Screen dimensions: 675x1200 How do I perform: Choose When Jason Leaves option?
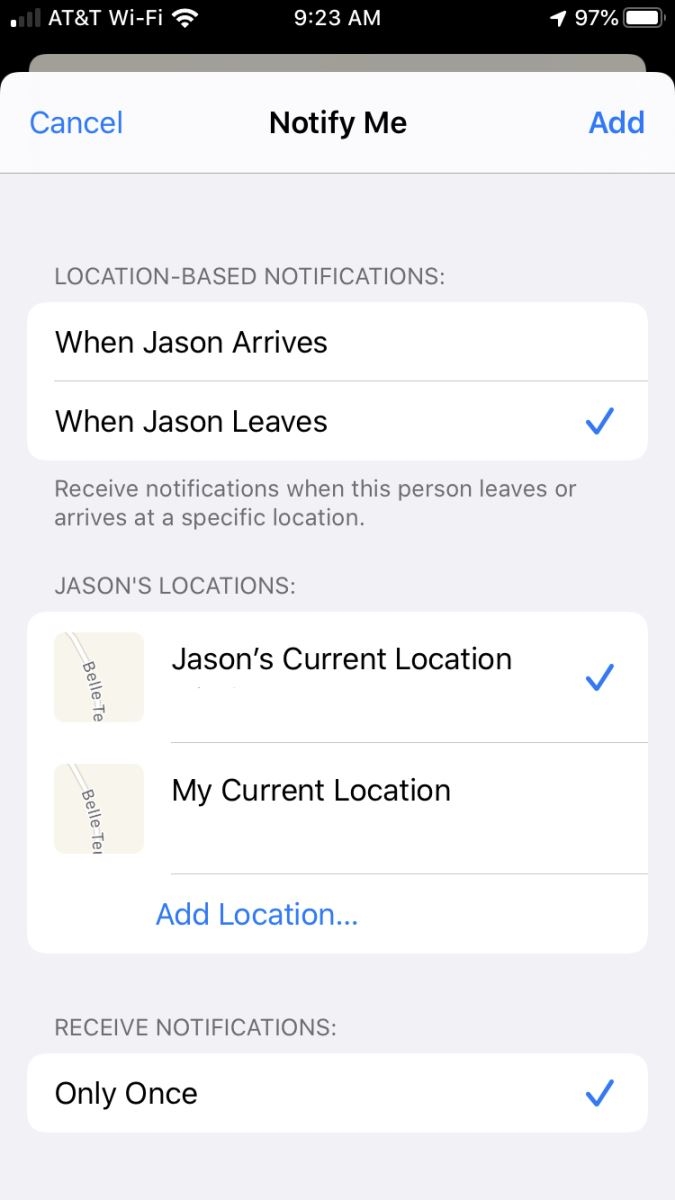pos(337,421)
